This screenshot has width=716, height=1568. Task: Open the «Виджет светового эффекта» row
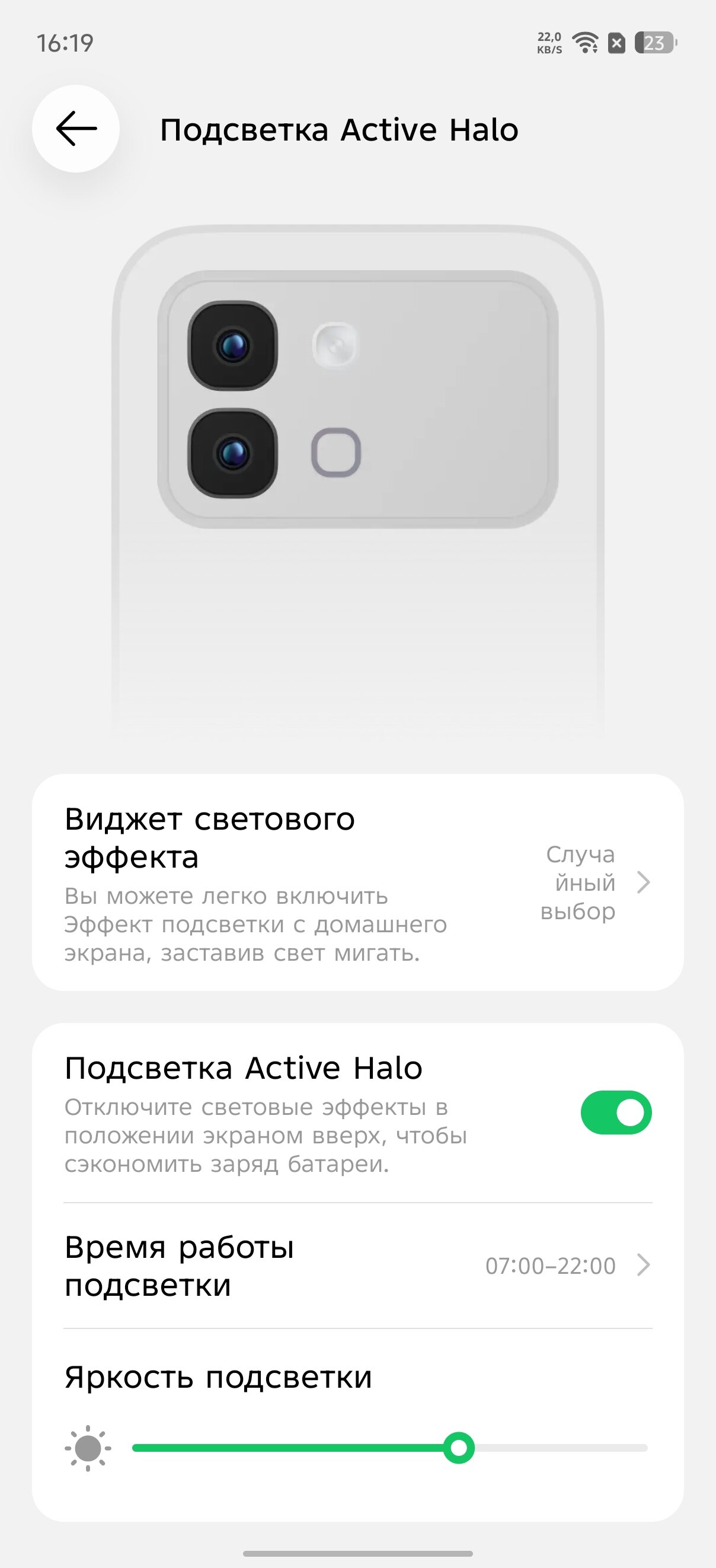coord(357,882)
